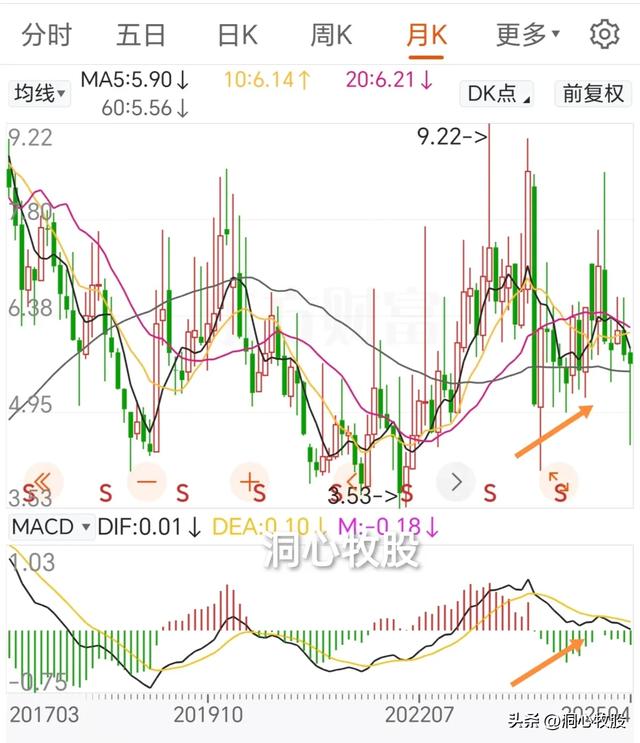Zoom out chart with minus button
This screenshot has width=640, height=743.
[x=147, y=481]
